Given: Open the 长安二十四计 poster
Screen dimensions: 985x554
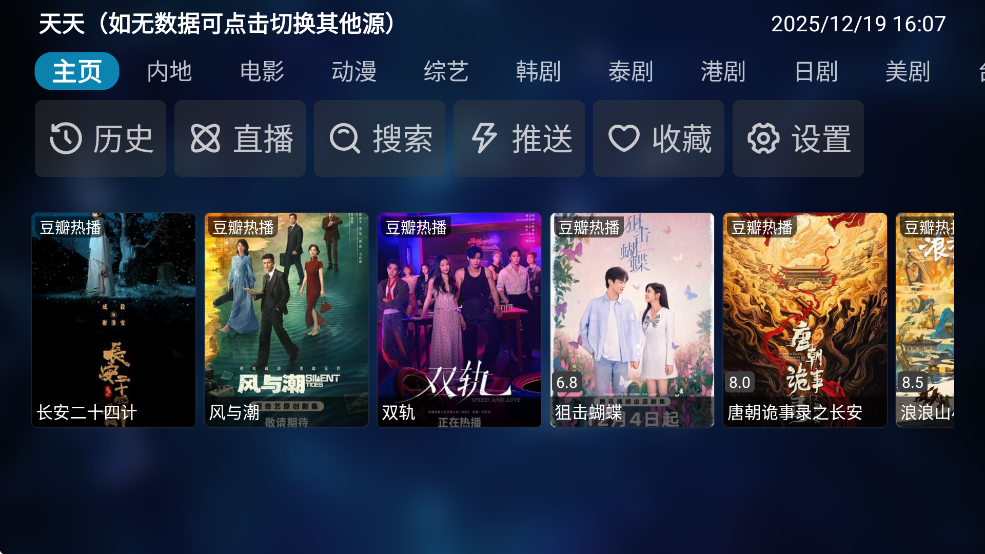Looking at the screenshot, I should click(x=114, y=320).
